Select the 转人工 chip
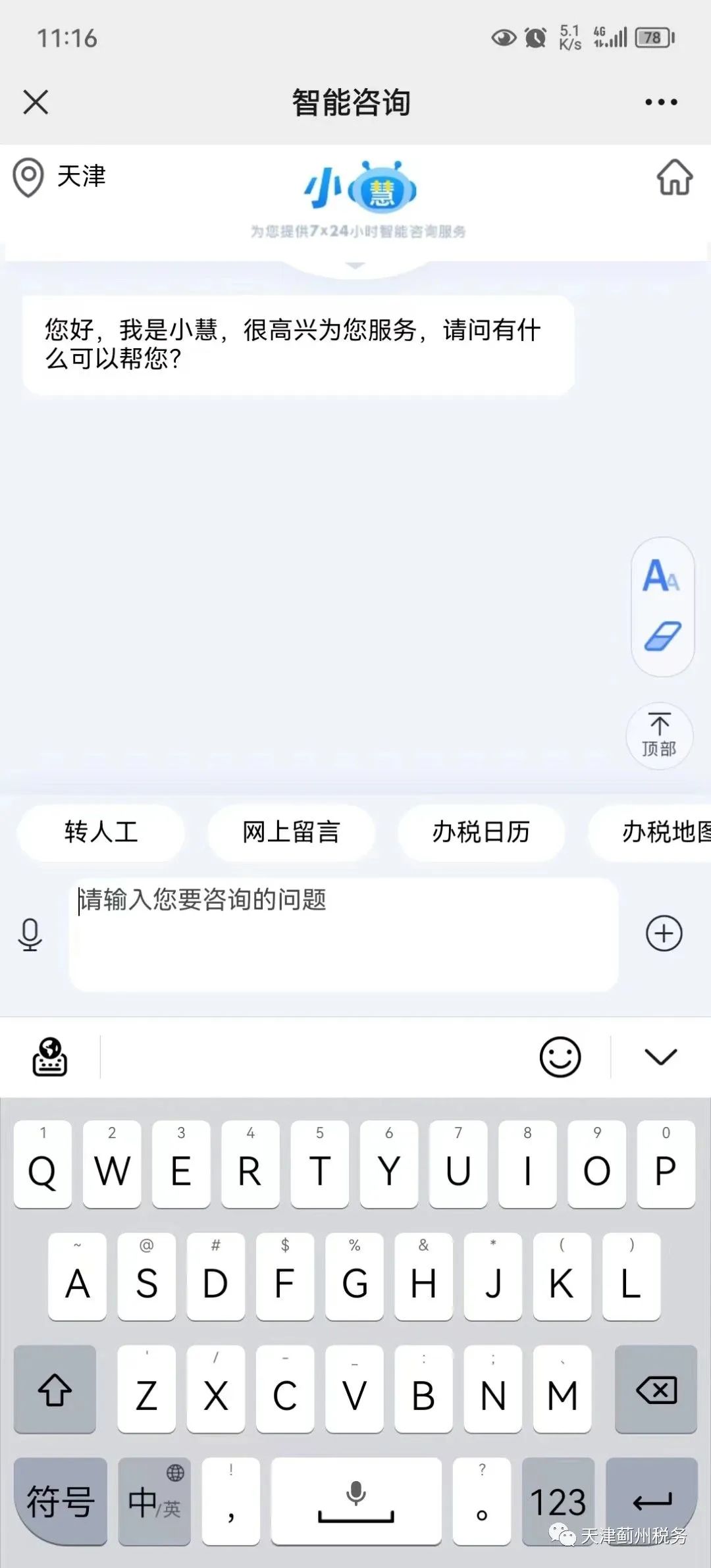Screen dimensions: 711x1568 pyautogui.click(x=101, y=832)
